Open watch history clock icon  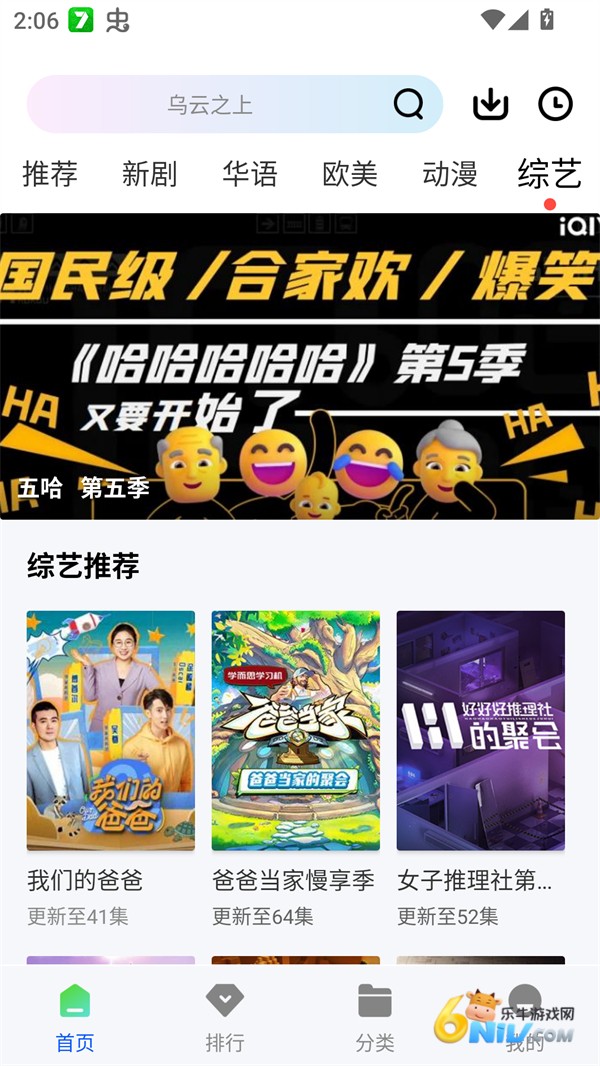pyautogui.click(x=555, y=104)
